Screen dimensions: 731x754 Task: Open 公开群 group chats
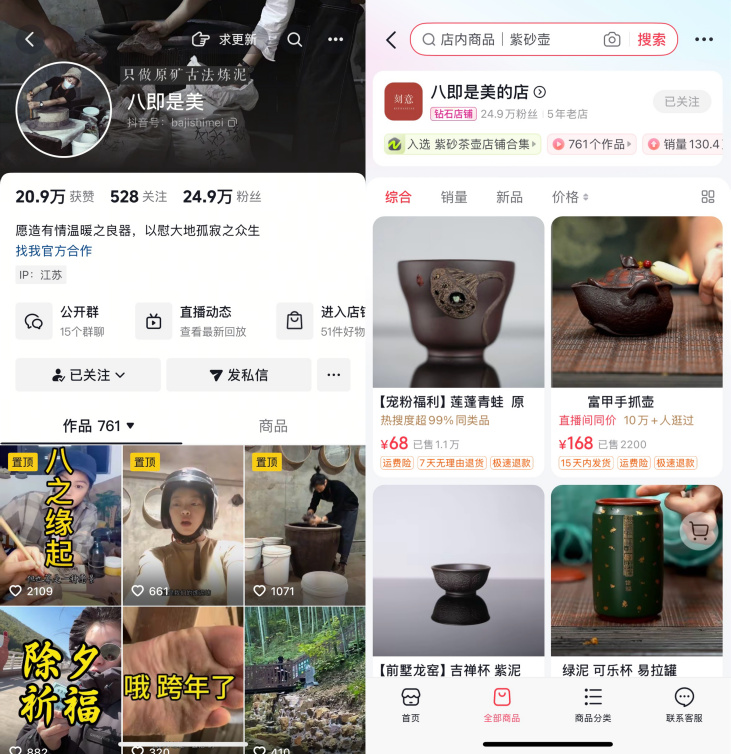(66, 321)
